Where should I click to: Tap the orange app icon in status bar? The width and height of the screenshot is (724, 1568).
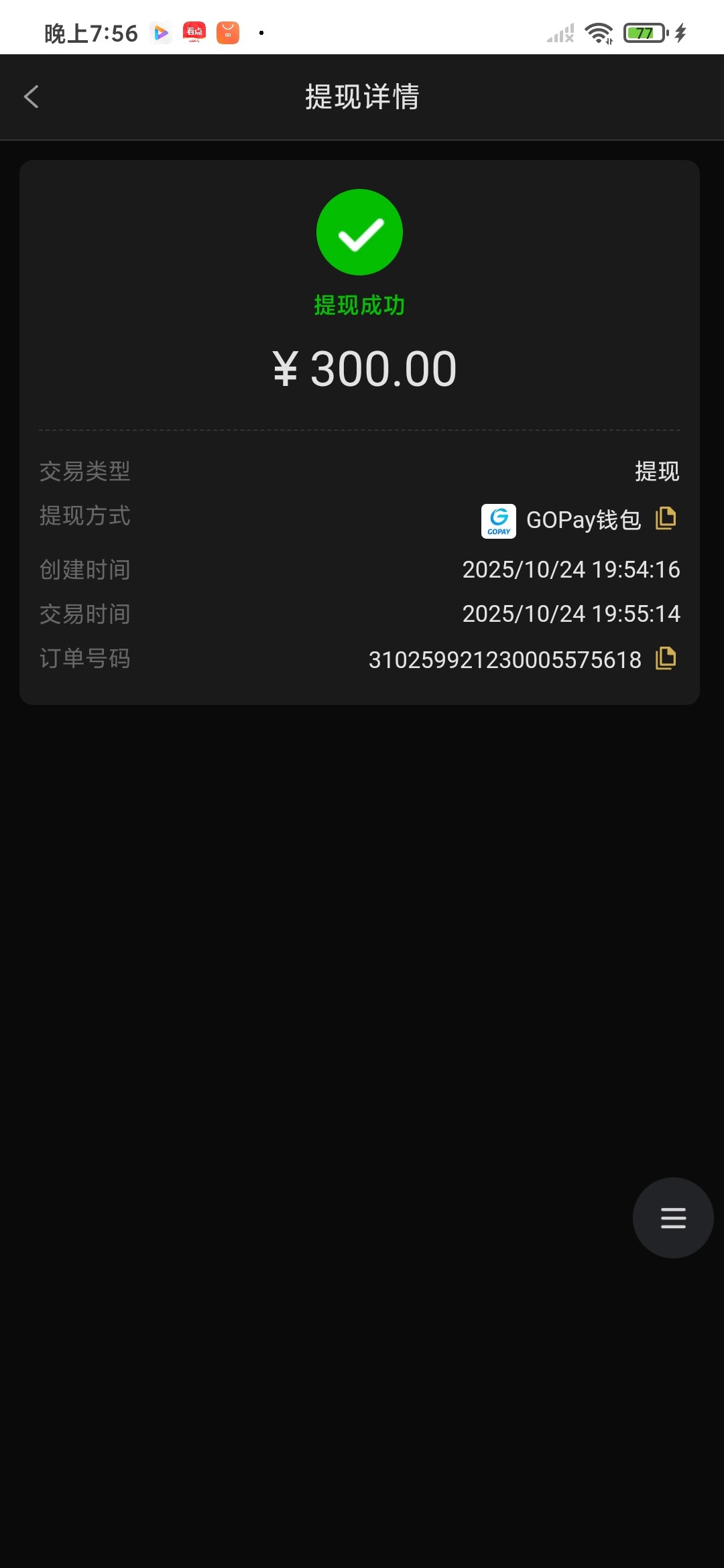click(x=228, y=33)
